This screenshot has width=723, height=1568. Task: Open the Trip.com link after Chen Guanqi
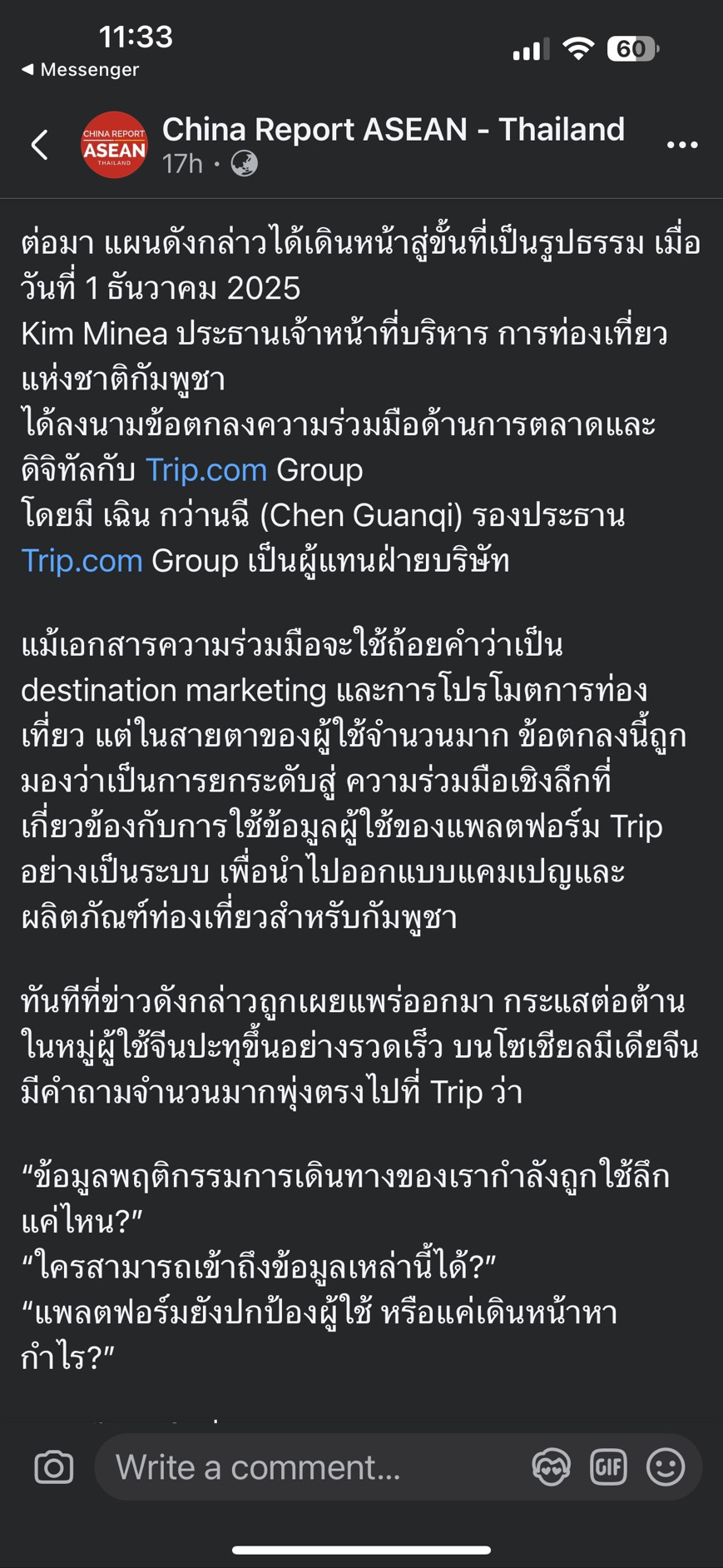pyautogui.click(x=82, y=561)
